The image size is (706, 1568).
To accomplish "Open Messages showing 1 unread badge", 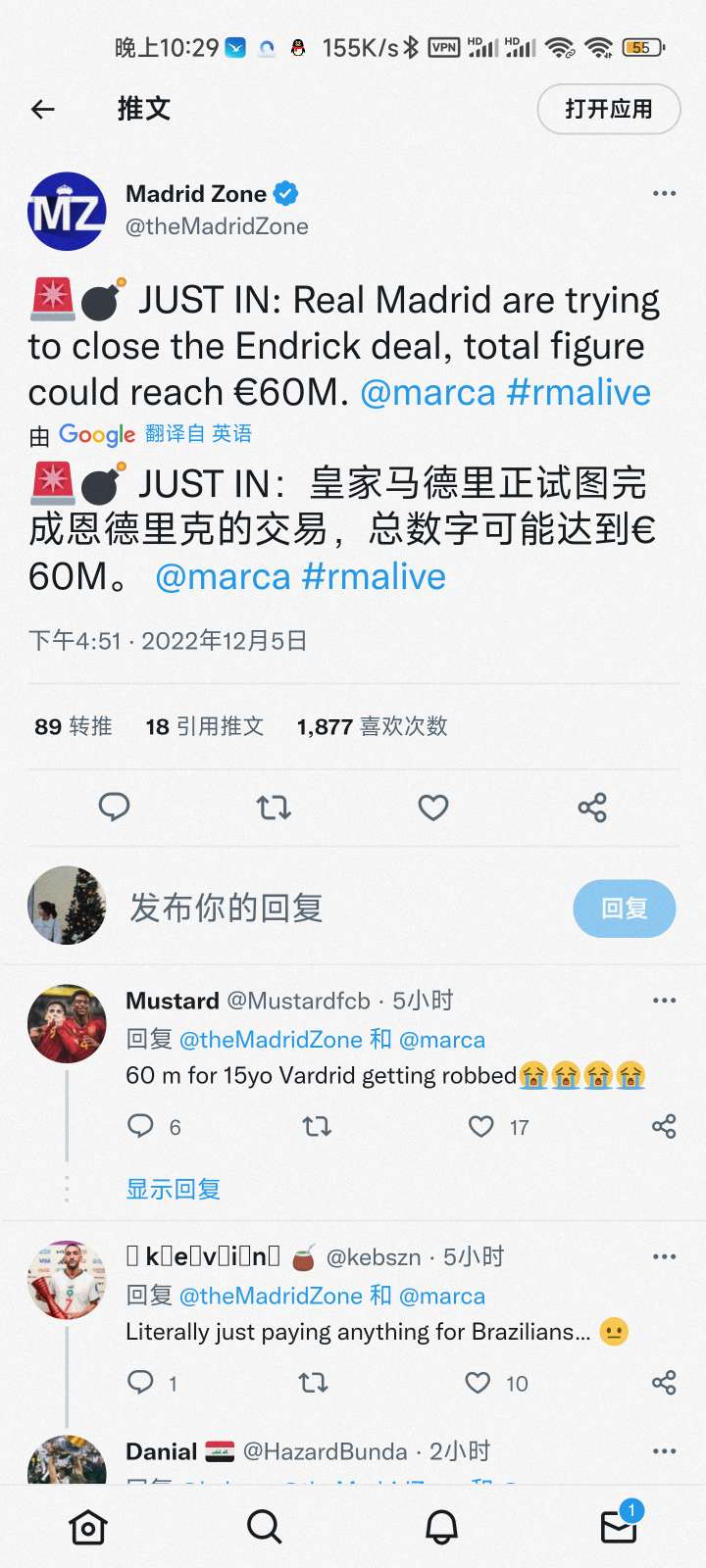I will [617, 1526].
